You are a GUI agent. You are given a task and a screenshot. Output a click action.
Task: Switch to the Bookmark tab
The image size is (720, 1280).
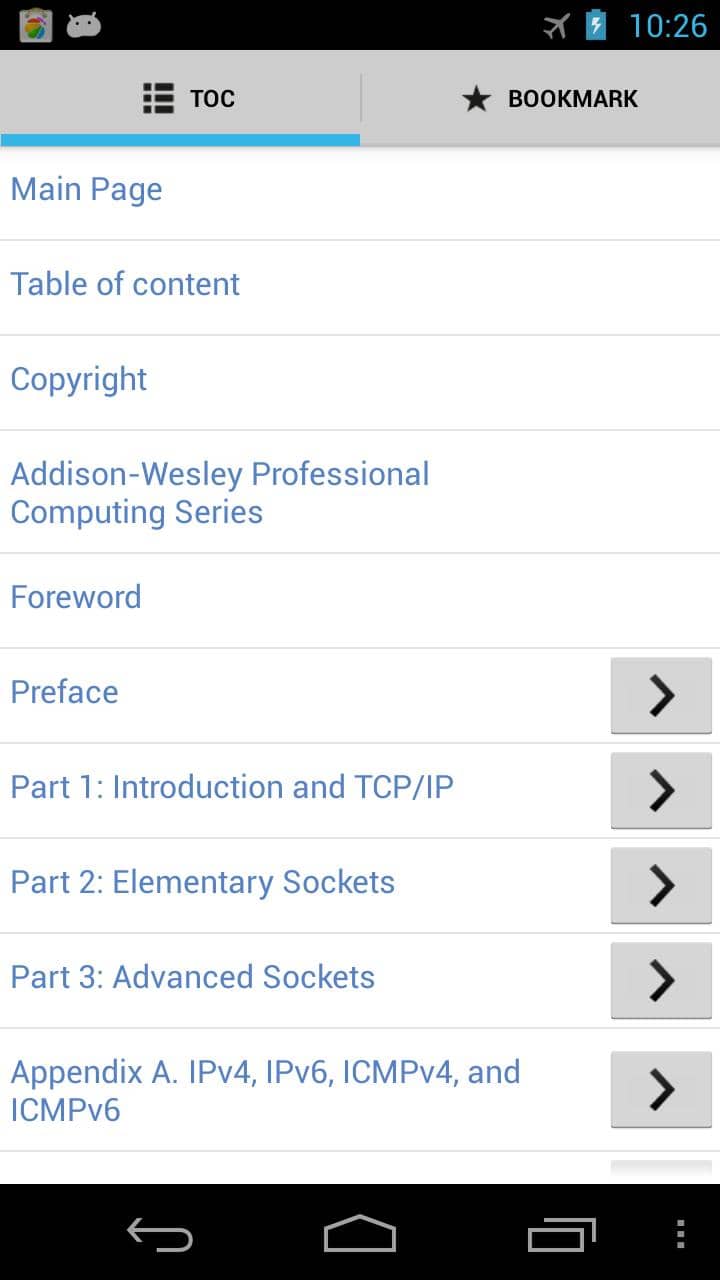click(x=541, y=98)
